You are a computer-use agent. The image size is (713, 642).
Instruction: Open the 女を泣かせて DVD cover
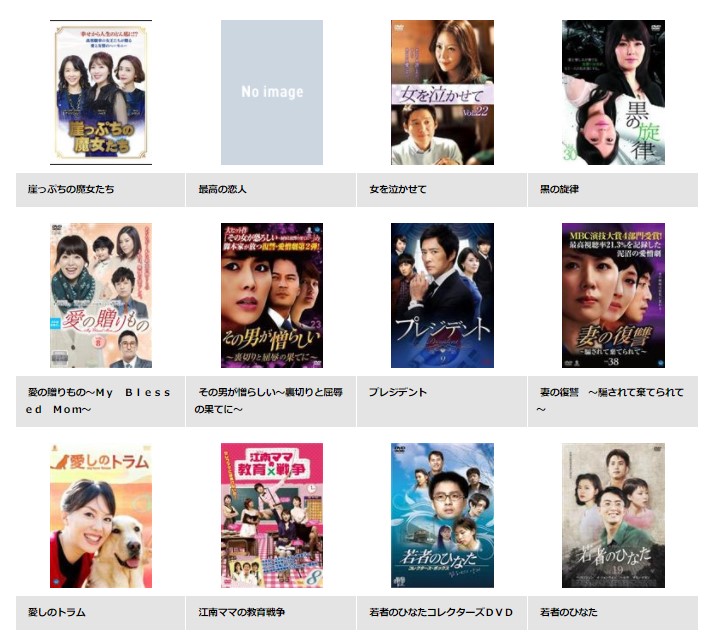click(x=442, y=92)
